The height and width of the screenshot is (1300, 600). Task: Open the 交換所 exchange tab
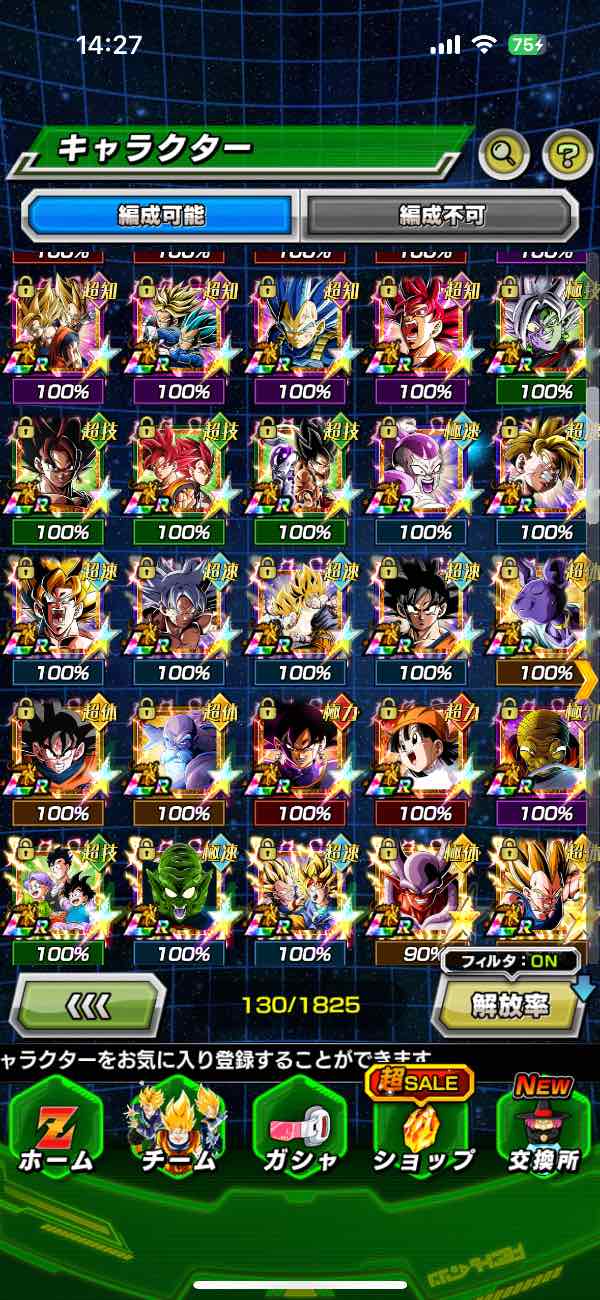[x=541, y=1130]
